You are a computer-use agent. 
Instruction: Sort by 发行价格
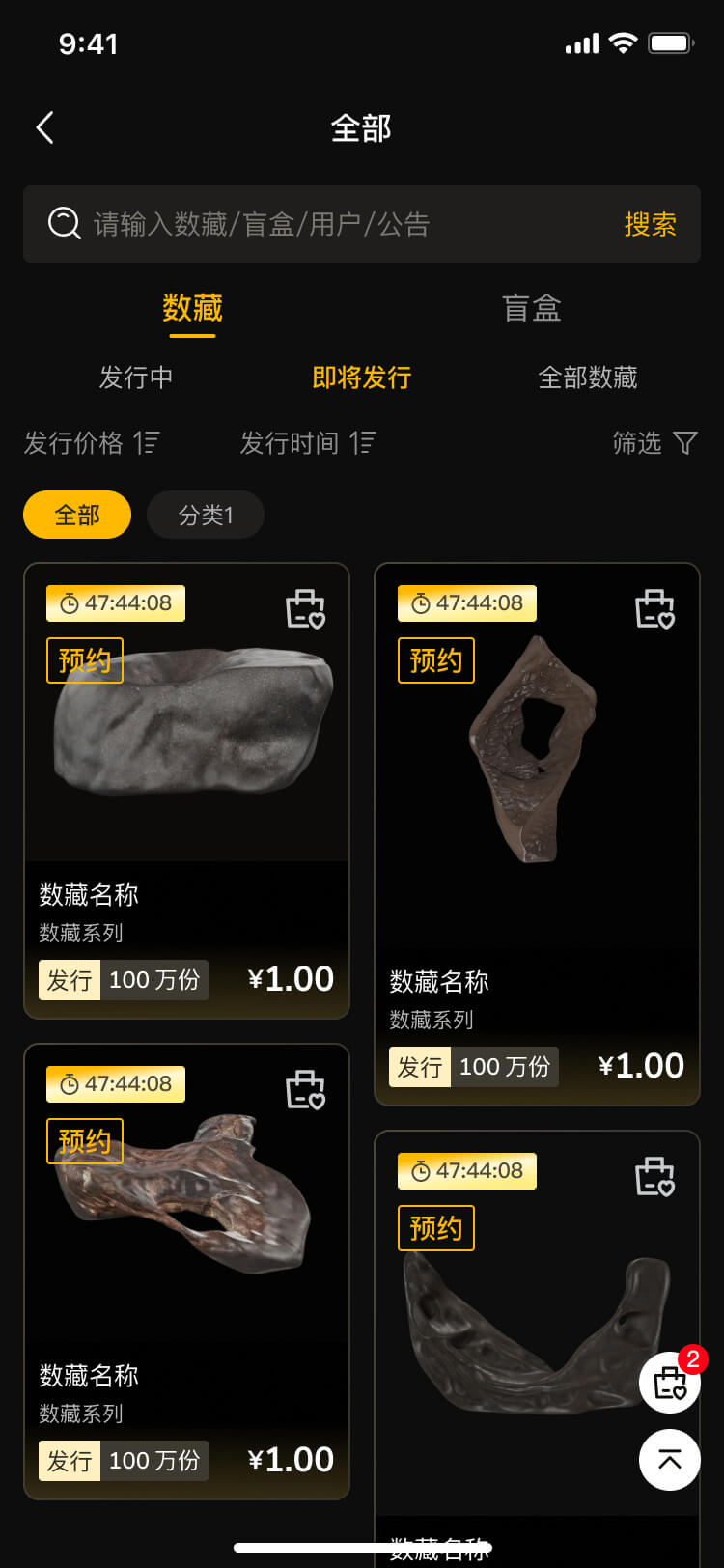(92, 443)
